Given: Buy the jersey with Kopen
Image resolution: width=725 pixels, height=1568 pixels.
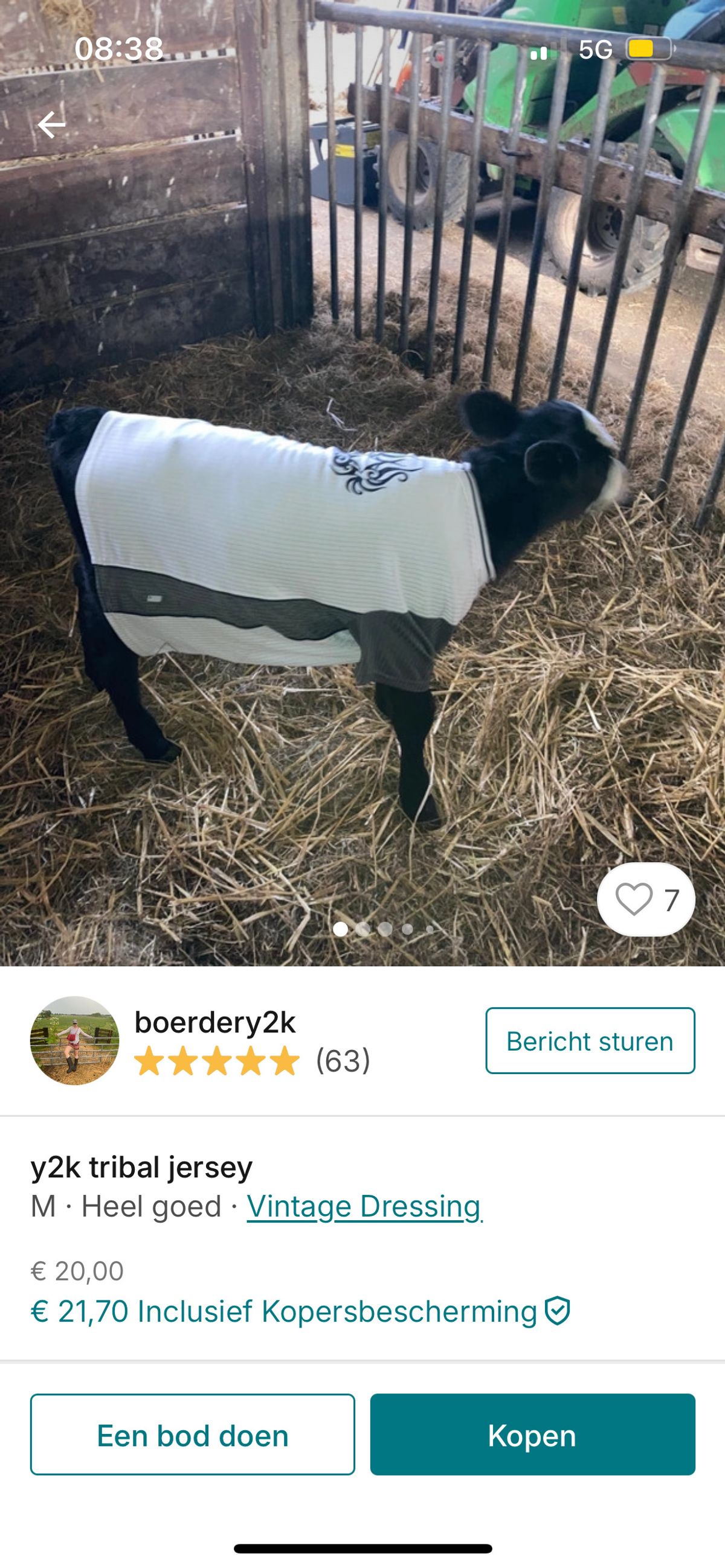Looking at the screenshot, I should tap(532, 1435).
